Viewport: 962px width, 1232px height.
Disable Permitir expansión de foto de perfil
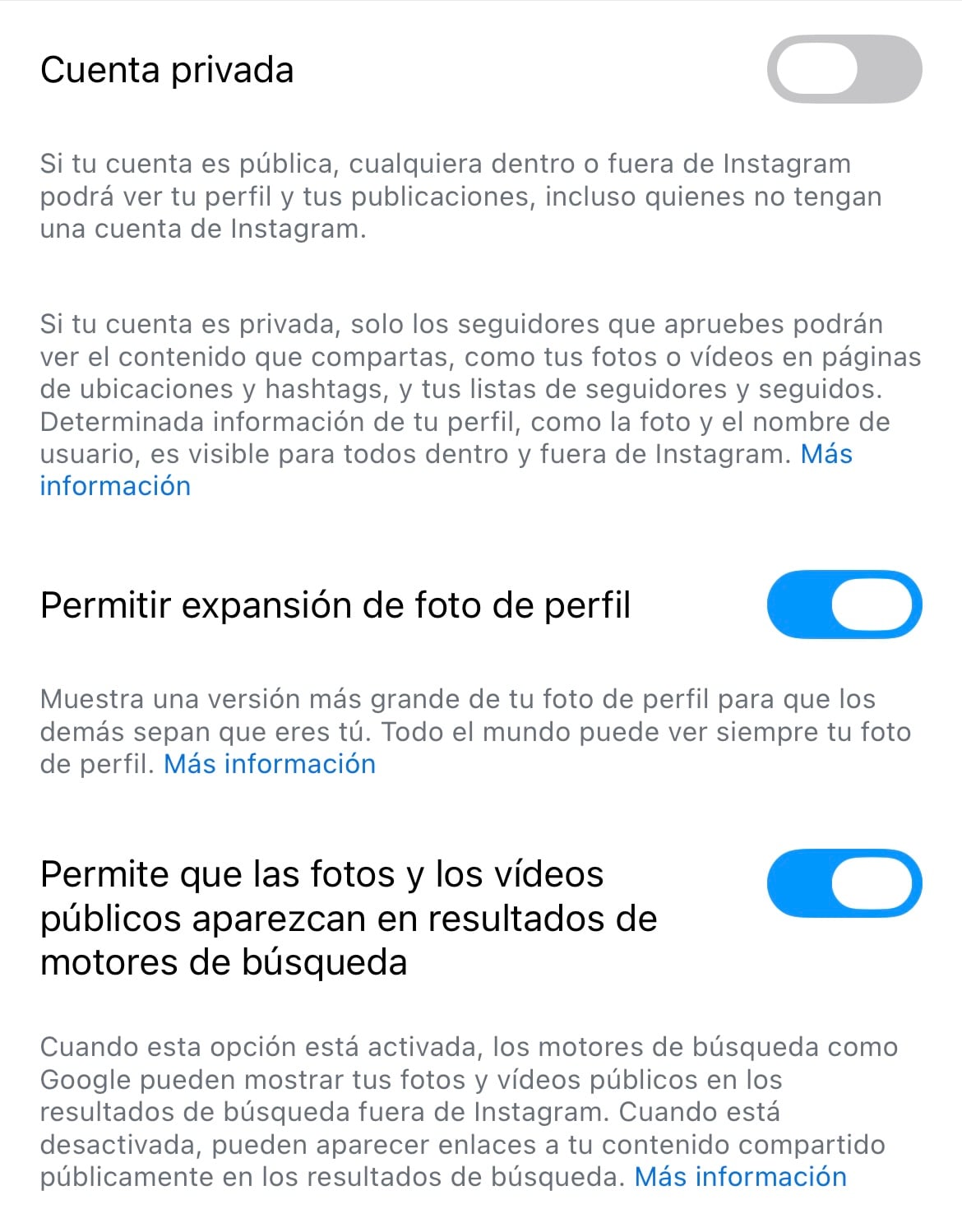click(843, 606)
